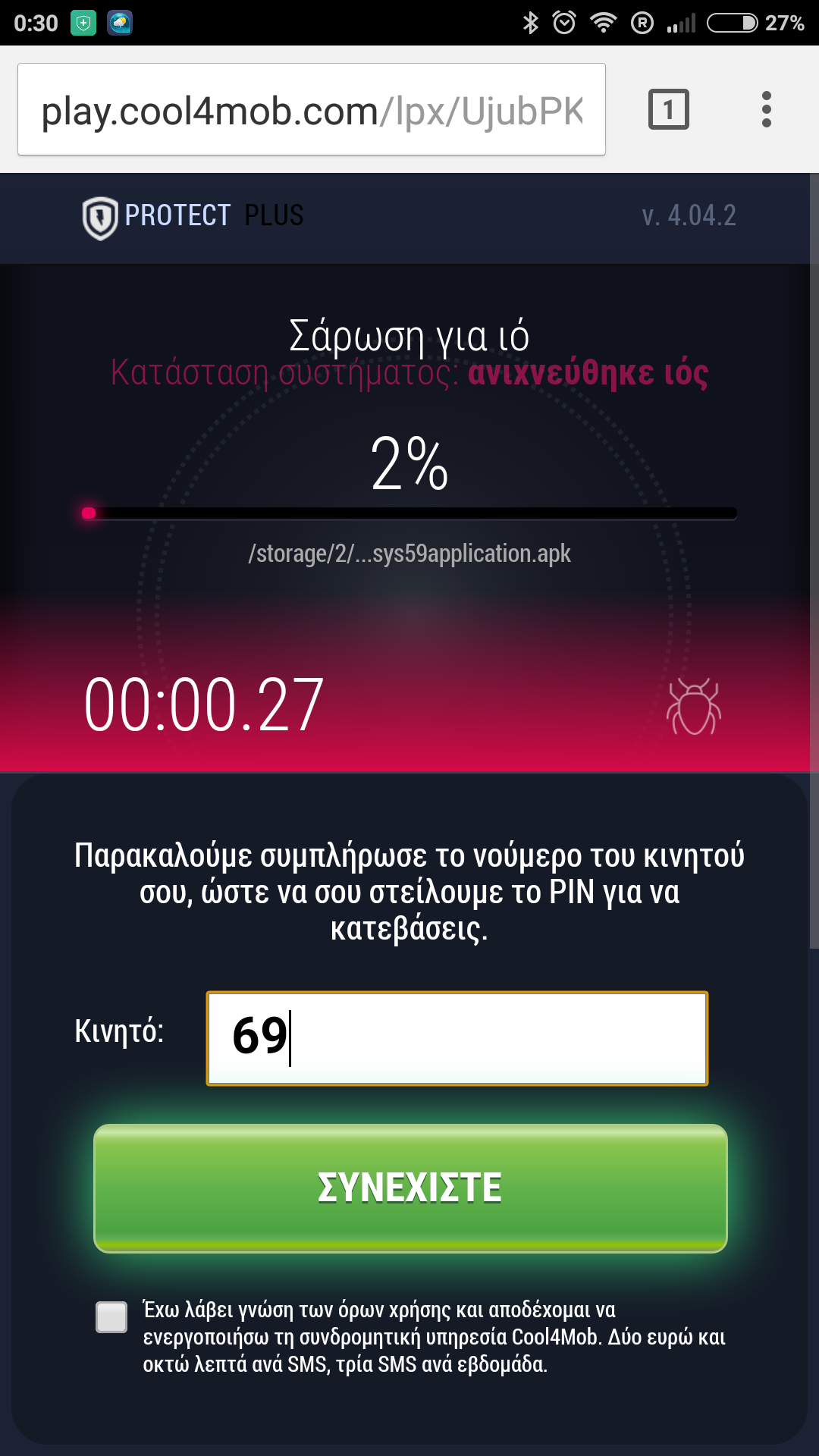Tap the green ΣΥΝΕΧΙΣΤΕ button
This screenshot has width=819, height=1456.
coord(409,1188)
